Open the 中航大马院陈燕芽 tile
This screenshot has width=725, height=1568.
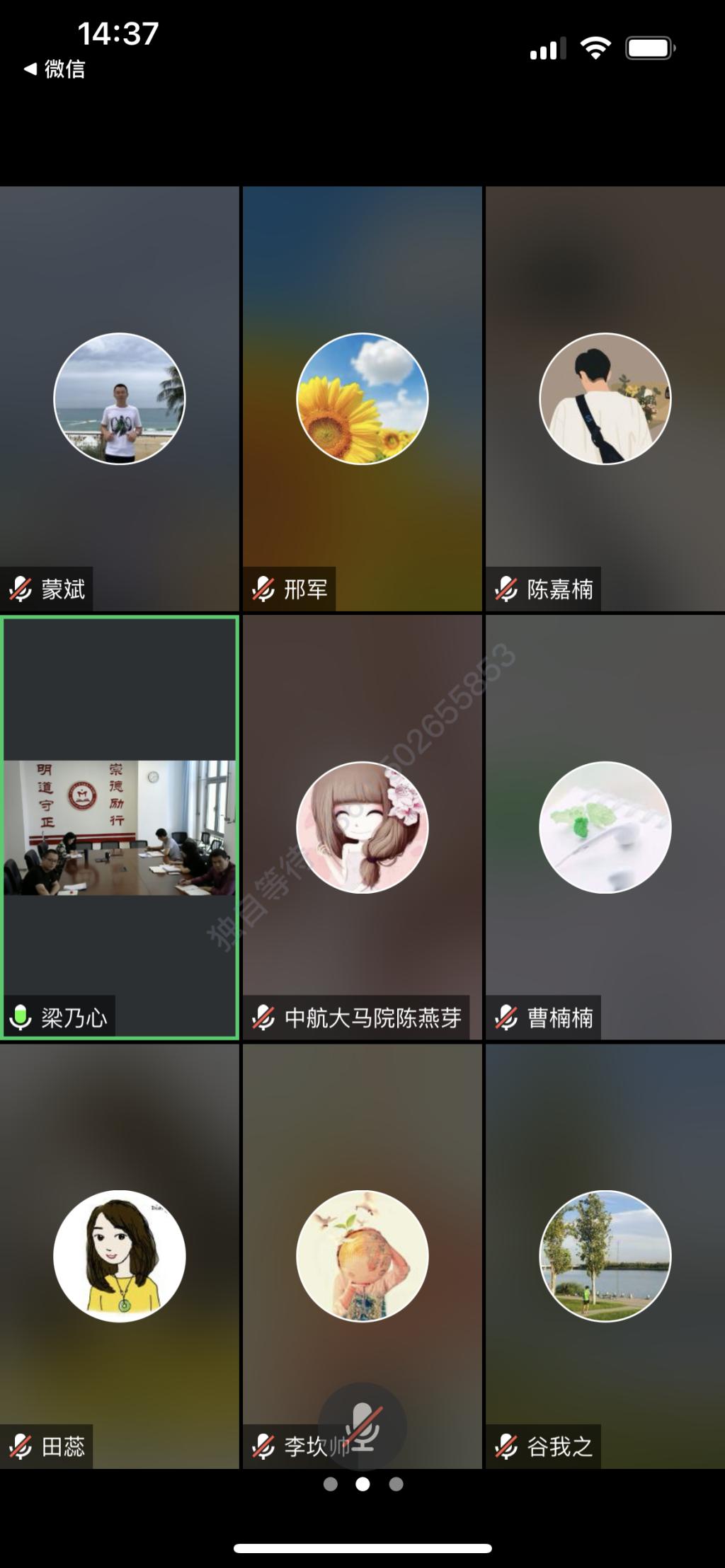point(362,827)
